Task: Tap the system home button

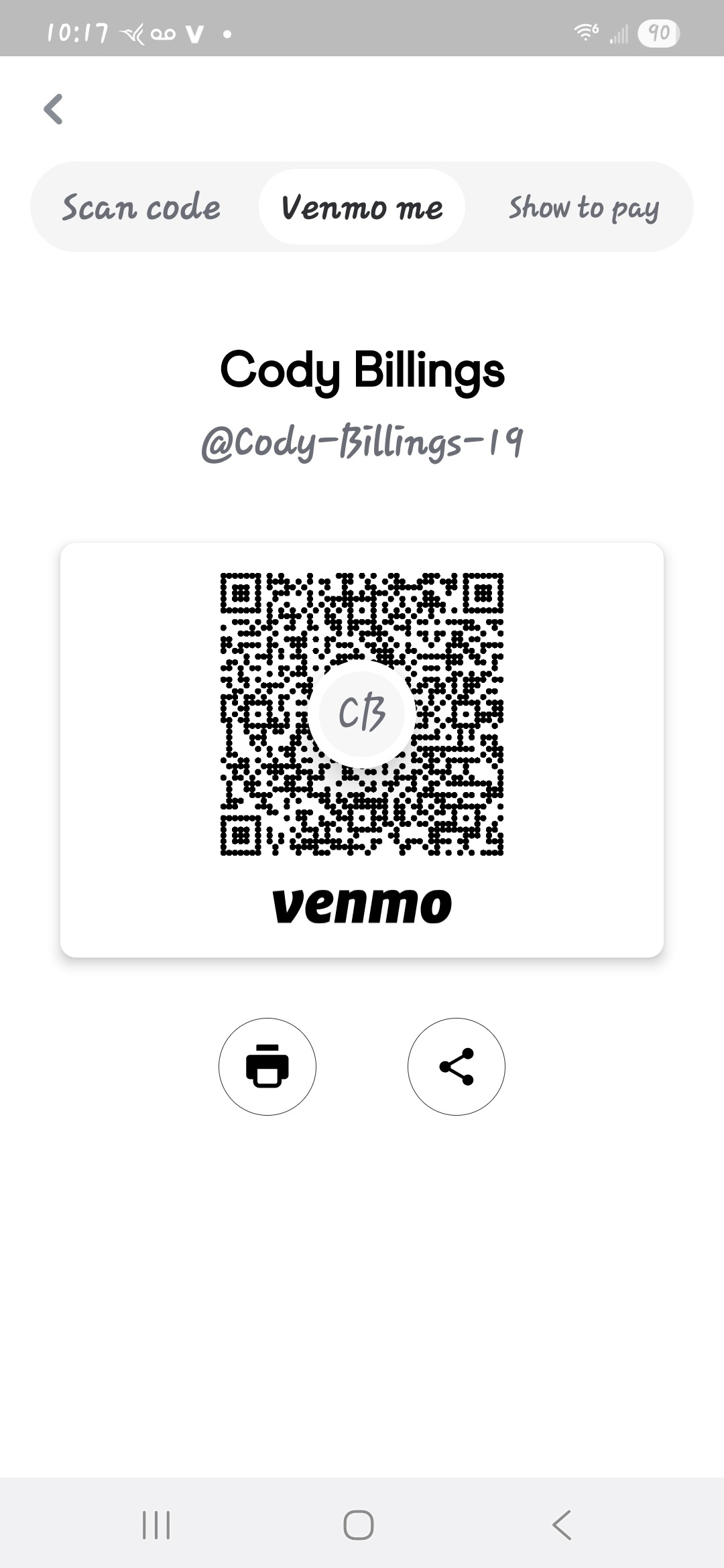Action: [359, 1525]
